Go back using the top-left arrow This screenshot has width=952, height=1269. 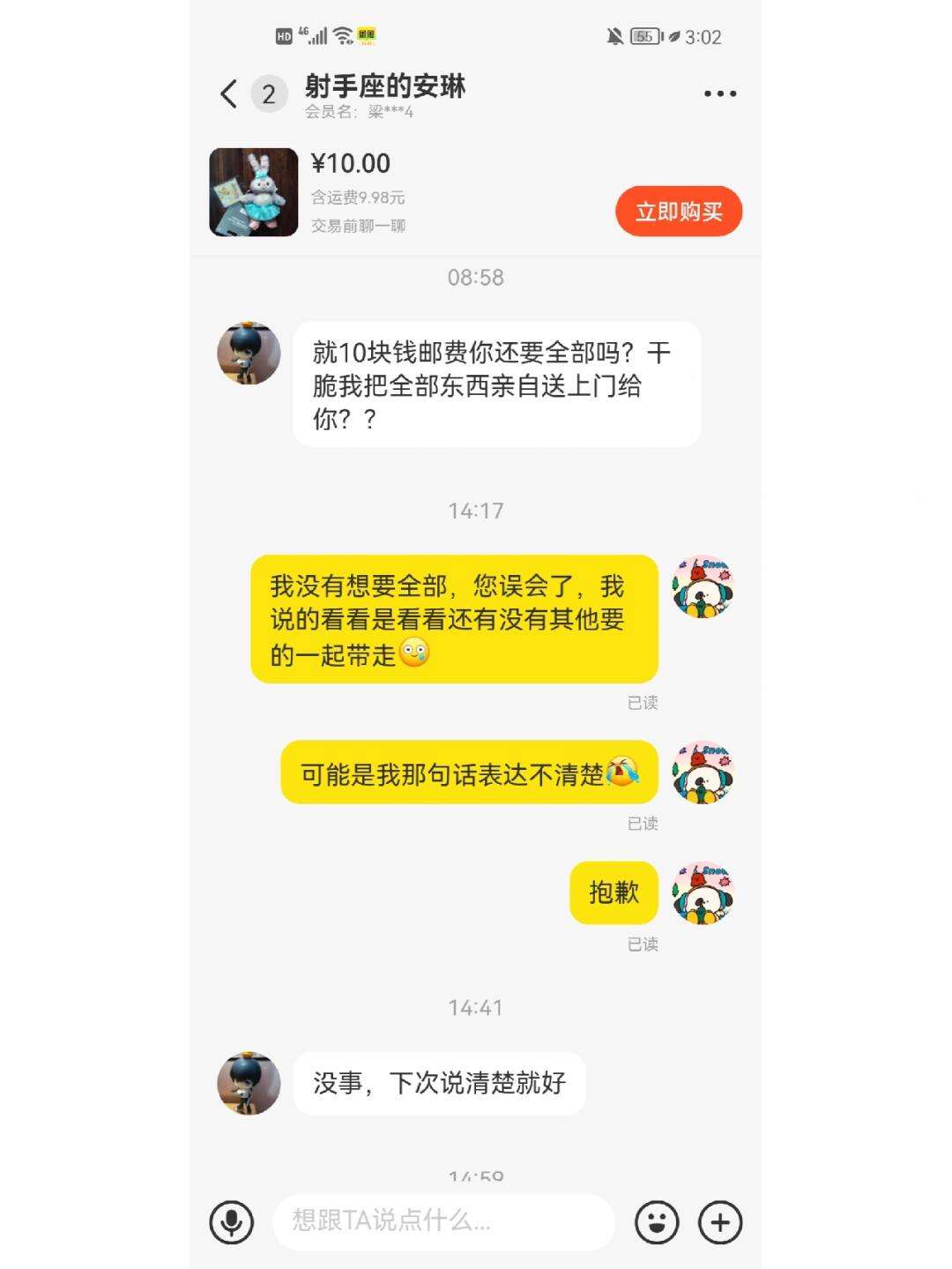[229, 93]
